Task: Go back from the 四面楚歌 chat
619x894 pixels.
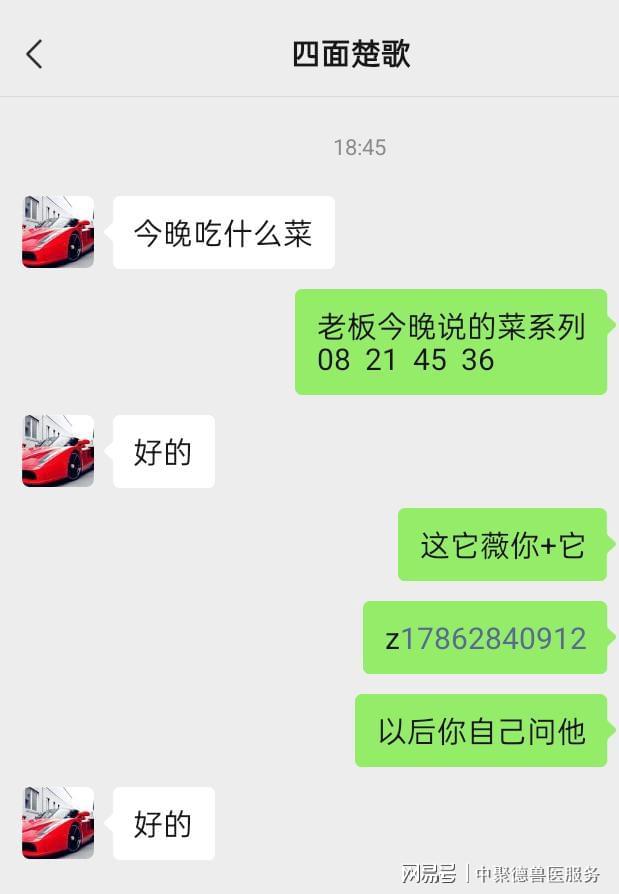Action: pos(34,54)
